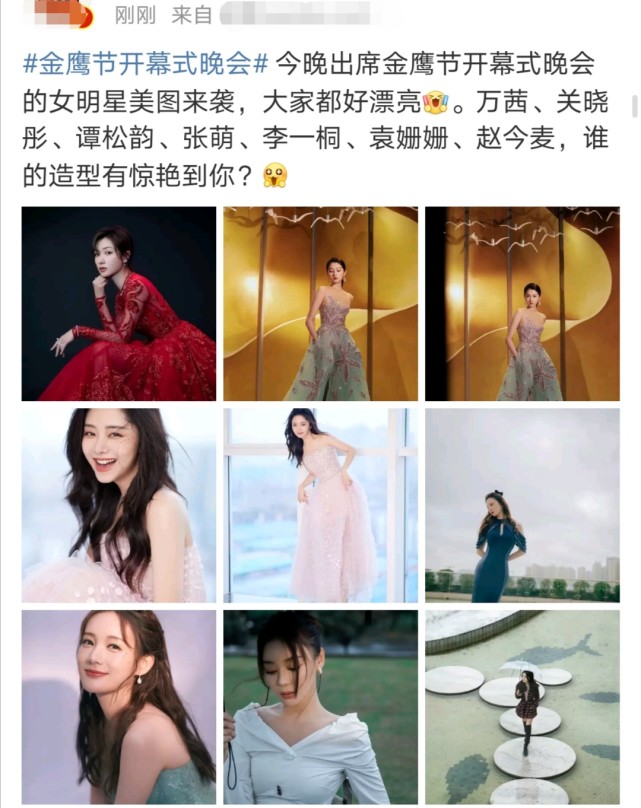The image size is (641, 808).
Task: Open the close-up portrait with purple background
Action: (119, 706)
